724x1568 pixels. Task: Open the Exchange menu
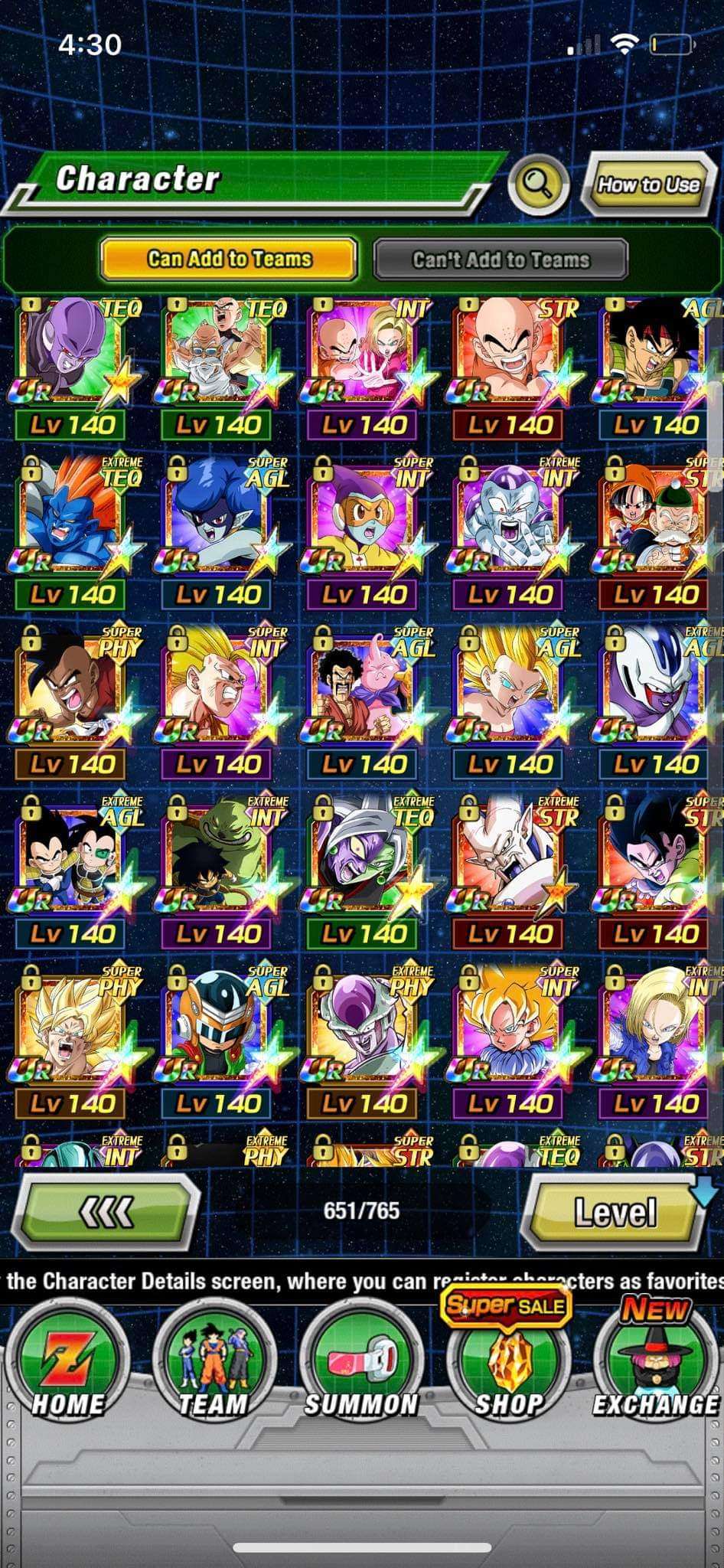pyautogui.click(x=656, y=1362)
